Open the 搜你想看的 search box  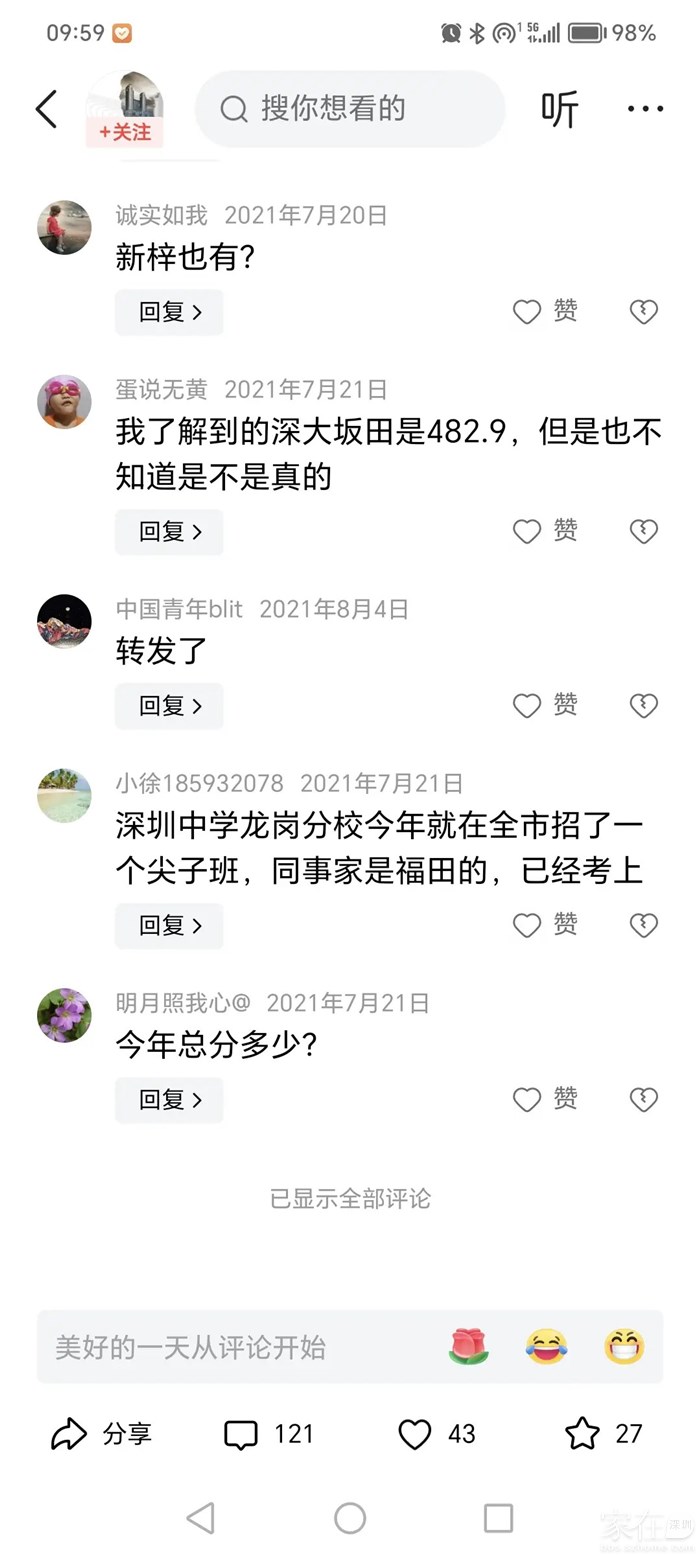(350, 109)
